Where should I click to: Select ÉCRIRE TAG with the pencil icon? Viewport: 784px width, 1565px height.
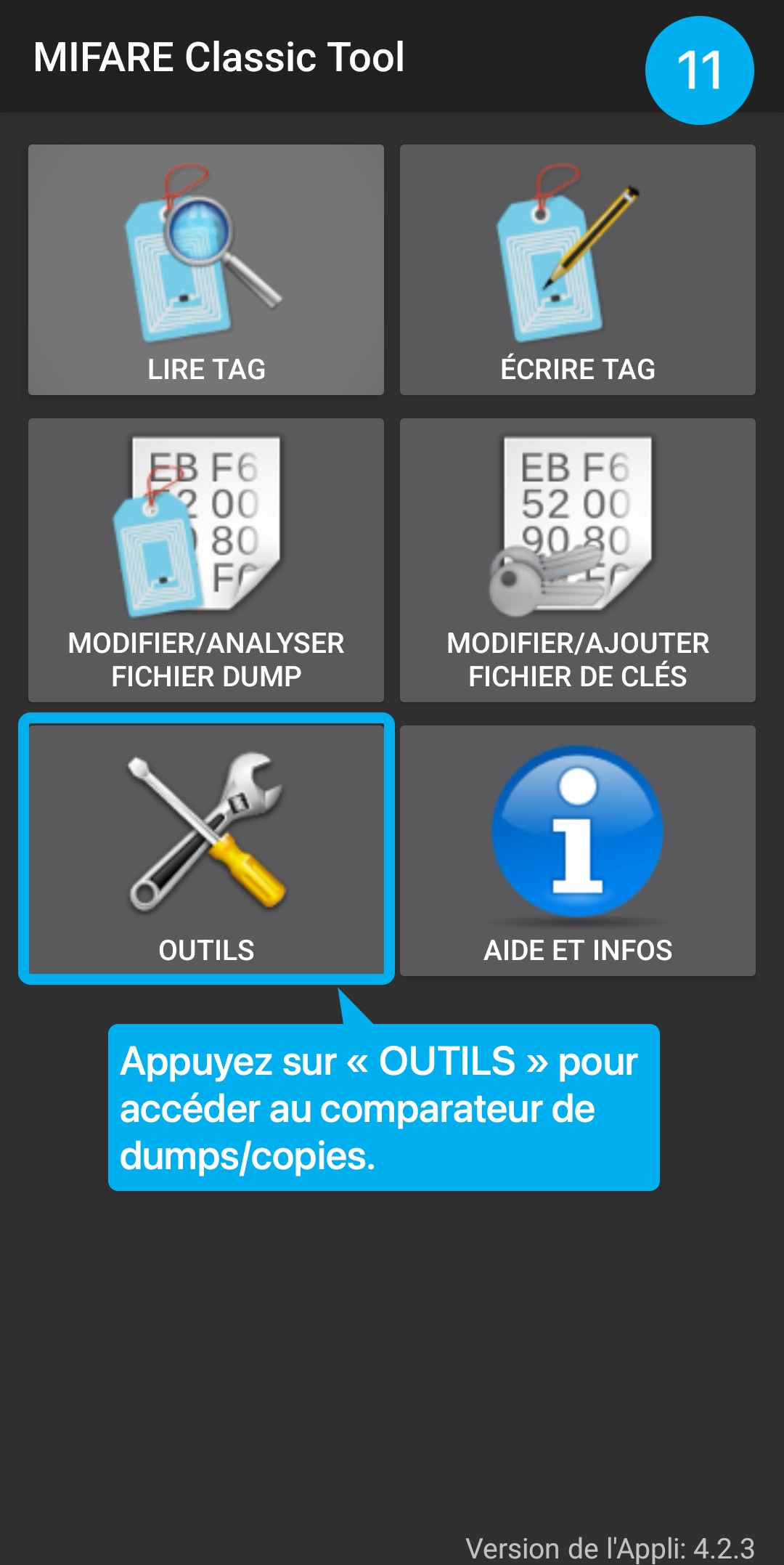[x=577, y=269]
